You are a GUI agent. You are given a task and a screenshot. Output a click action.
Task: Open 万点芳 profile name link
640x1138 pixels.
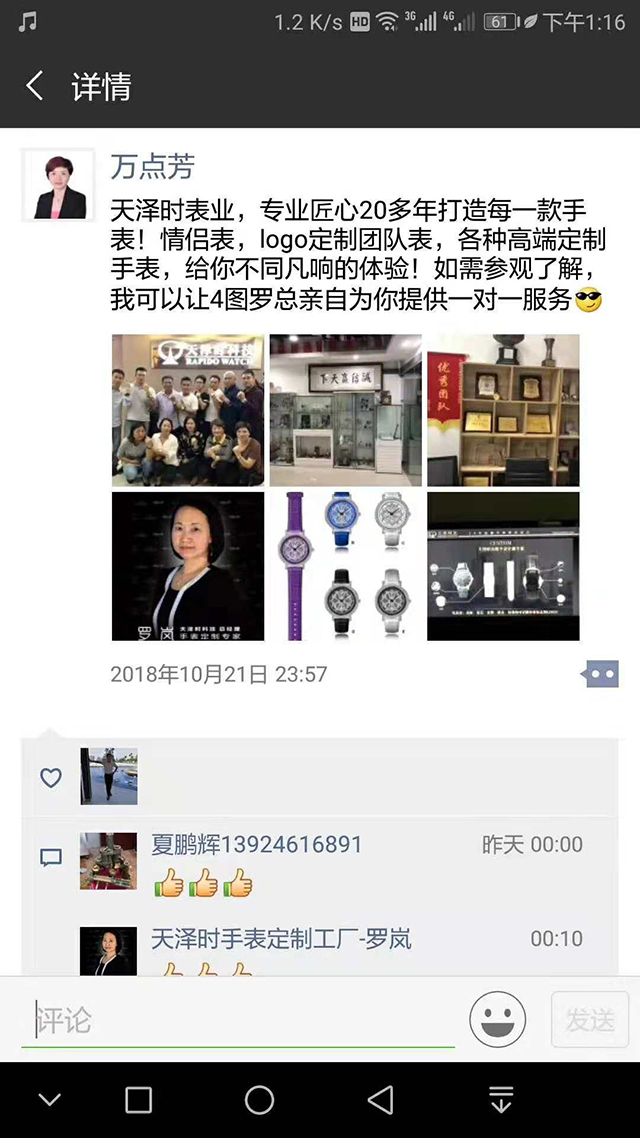[152, 166]
